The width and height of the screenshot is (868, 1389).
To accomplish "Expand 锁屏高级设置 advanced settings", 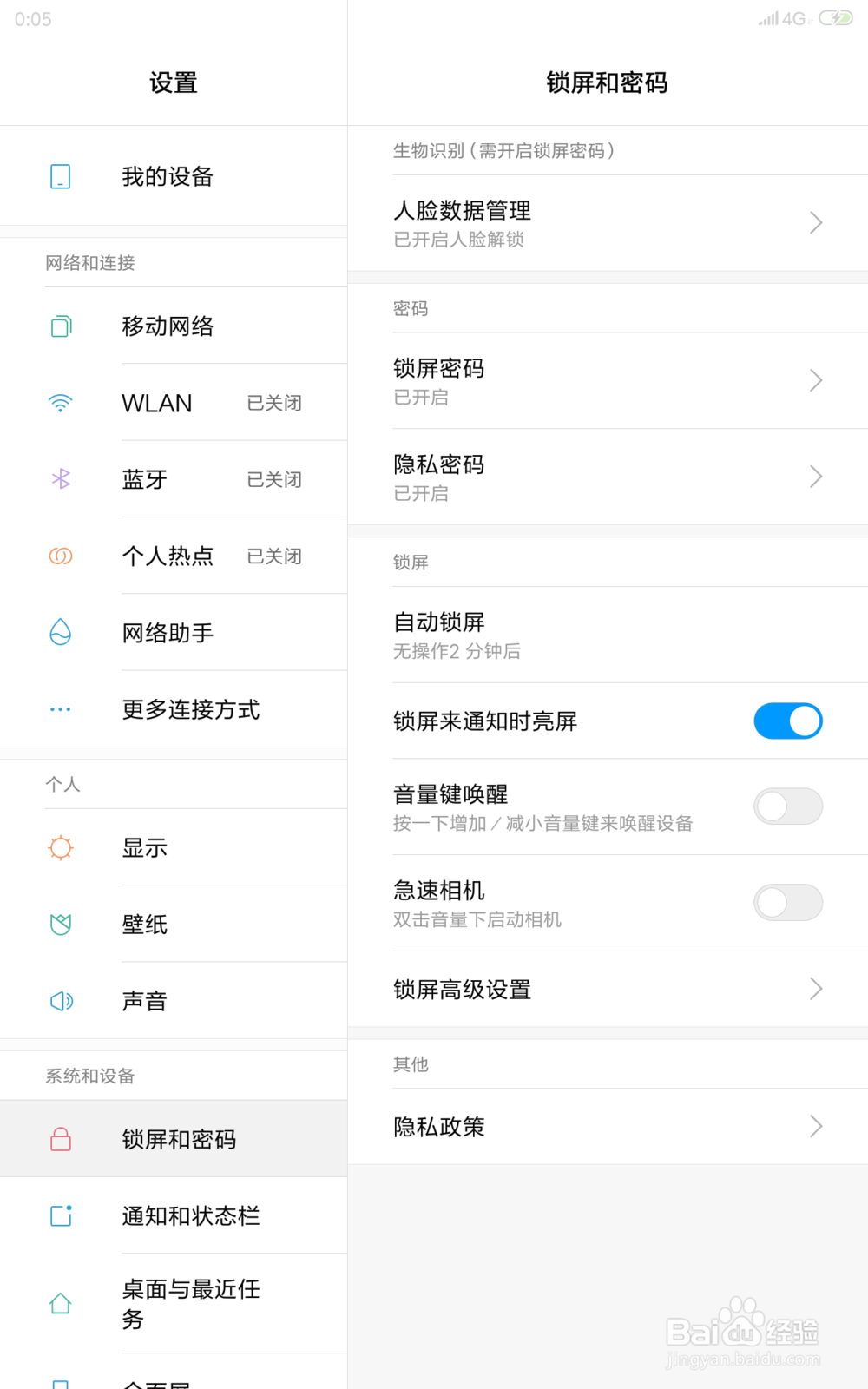I will (815, 989).
